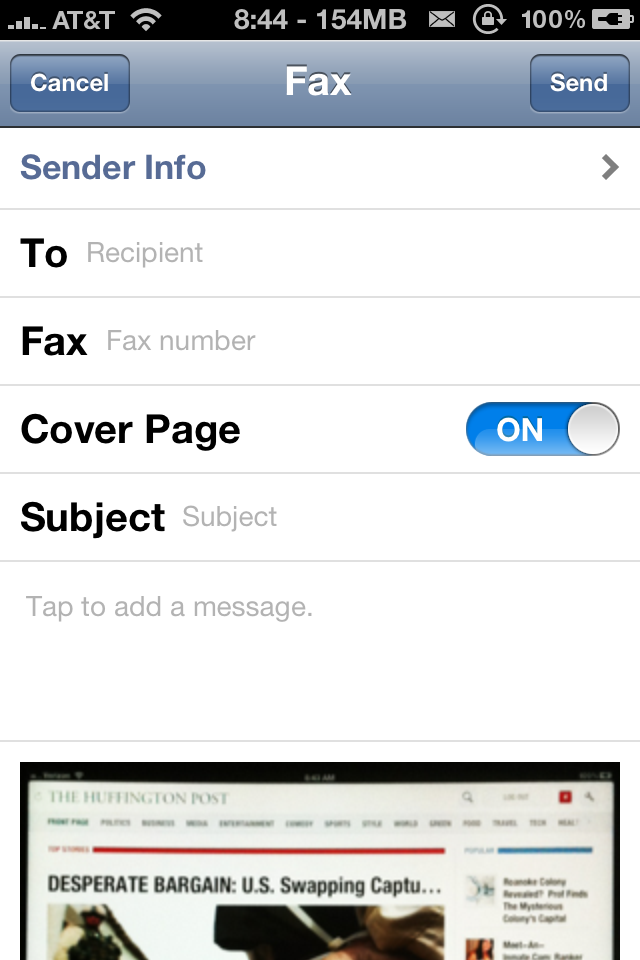Open the attached Huffington Post image preview

320,860
